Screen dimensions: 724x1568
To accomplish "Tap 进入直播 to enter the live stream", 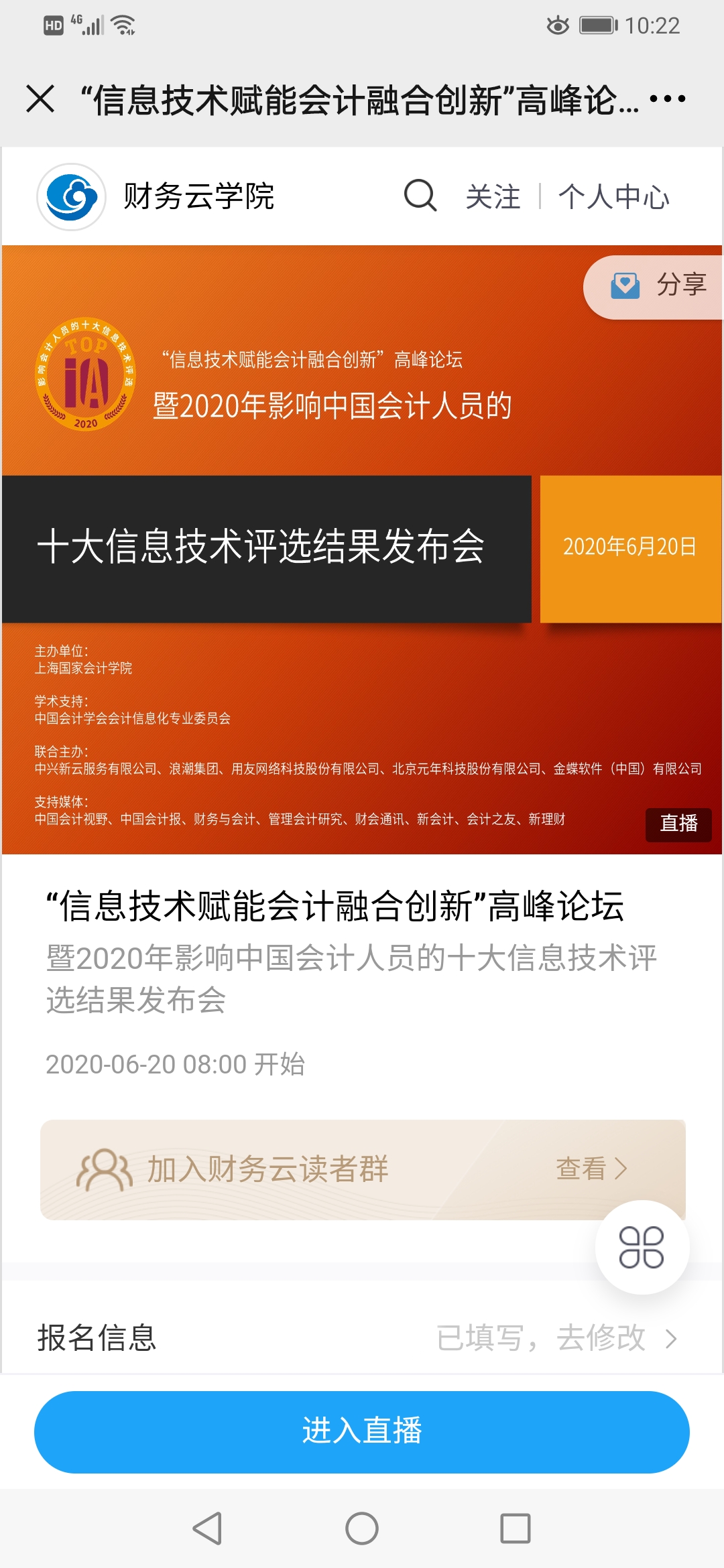I will [362, 1431].
